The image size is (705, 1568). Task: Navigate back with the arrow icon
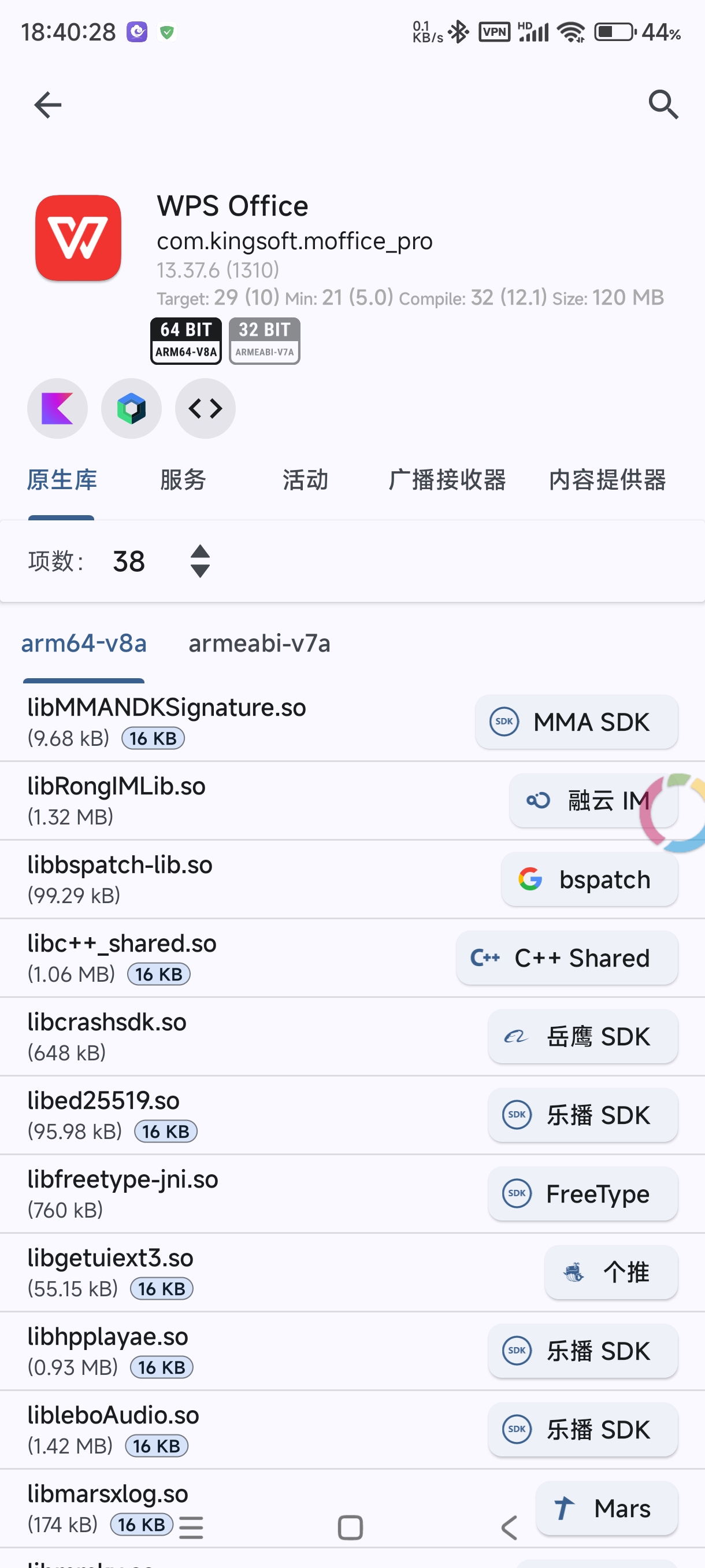[x=47, y=105]
